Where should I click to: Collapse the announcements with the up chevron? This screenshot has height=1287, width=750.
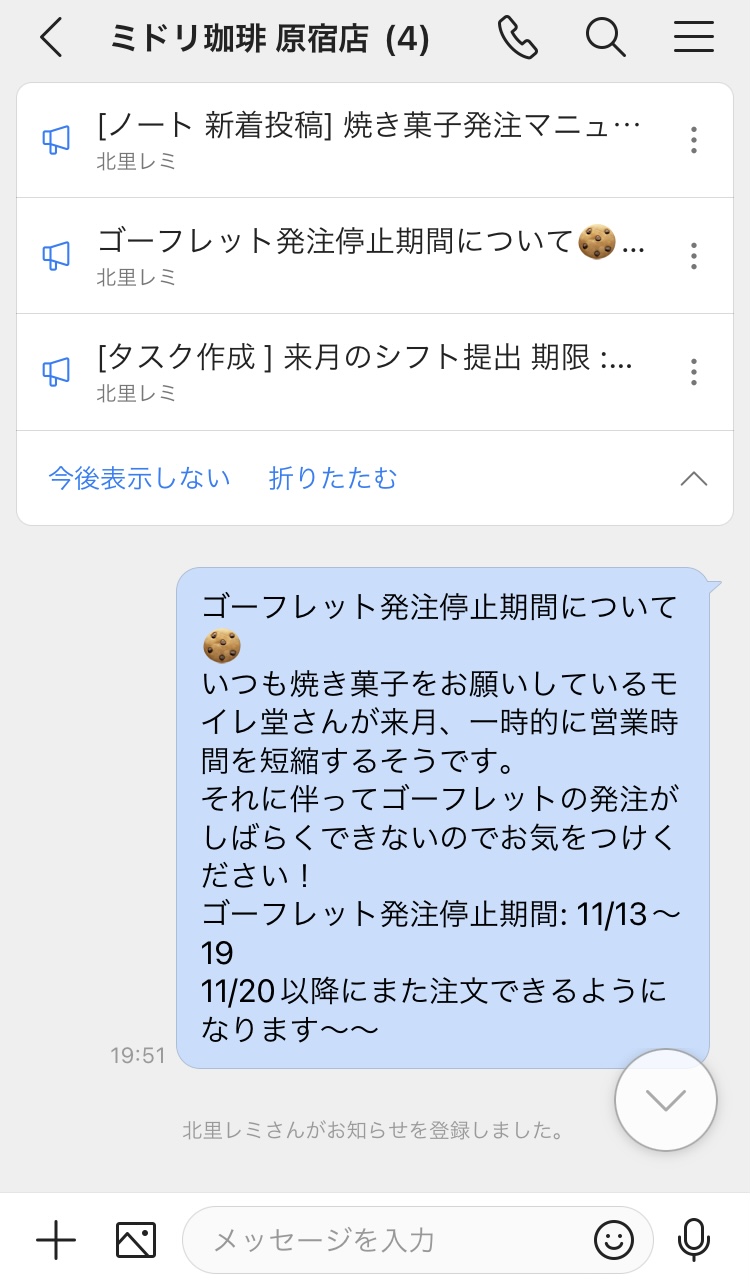[693, 479]
